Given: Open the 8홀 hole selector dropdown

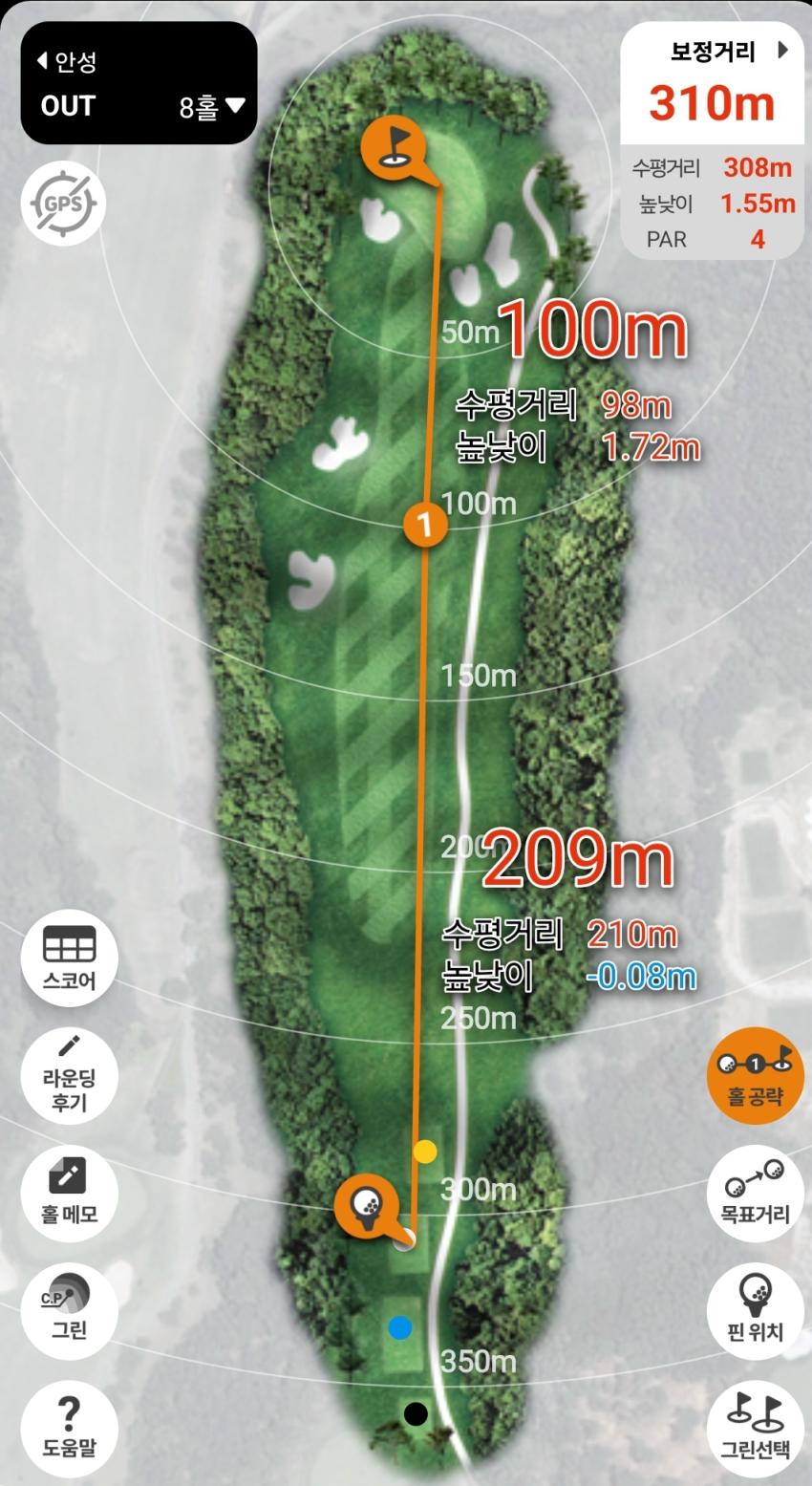Looking at the screenshot, I should 212,107.
